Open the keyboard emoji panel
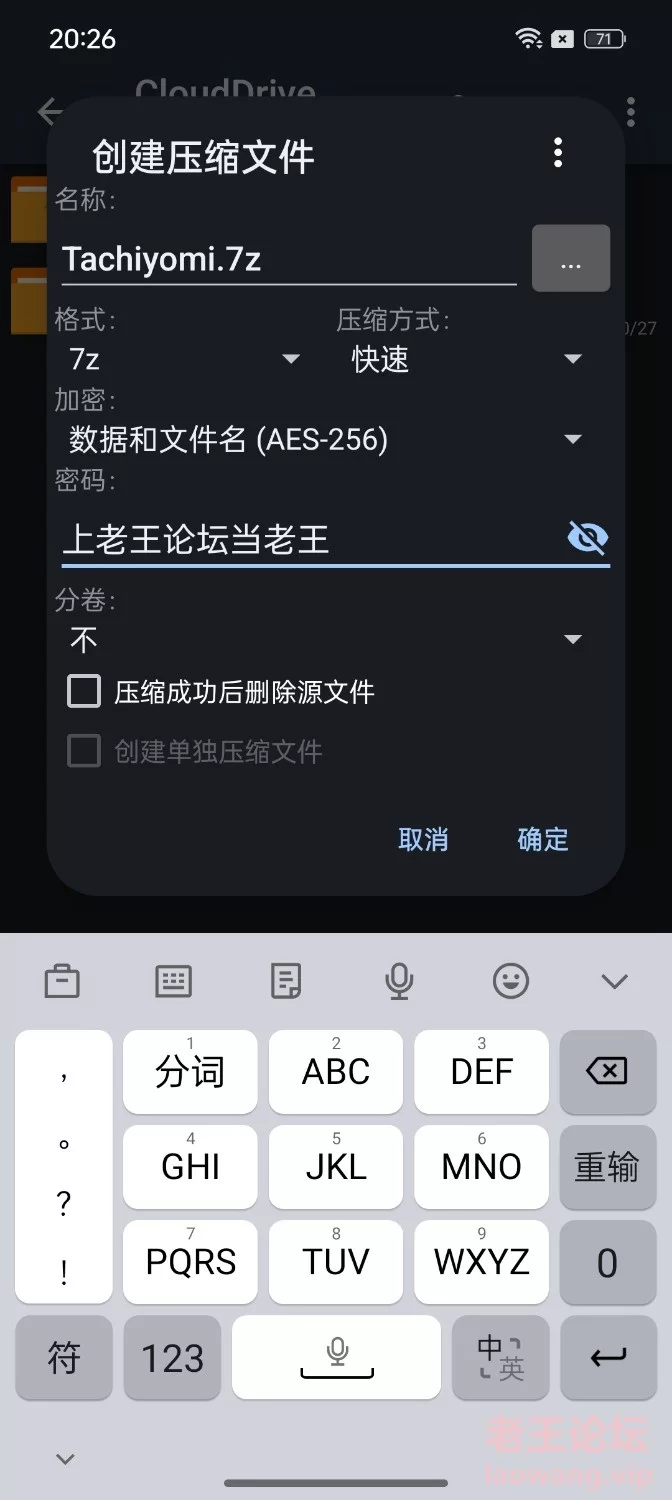 click(x=511, y=981)
